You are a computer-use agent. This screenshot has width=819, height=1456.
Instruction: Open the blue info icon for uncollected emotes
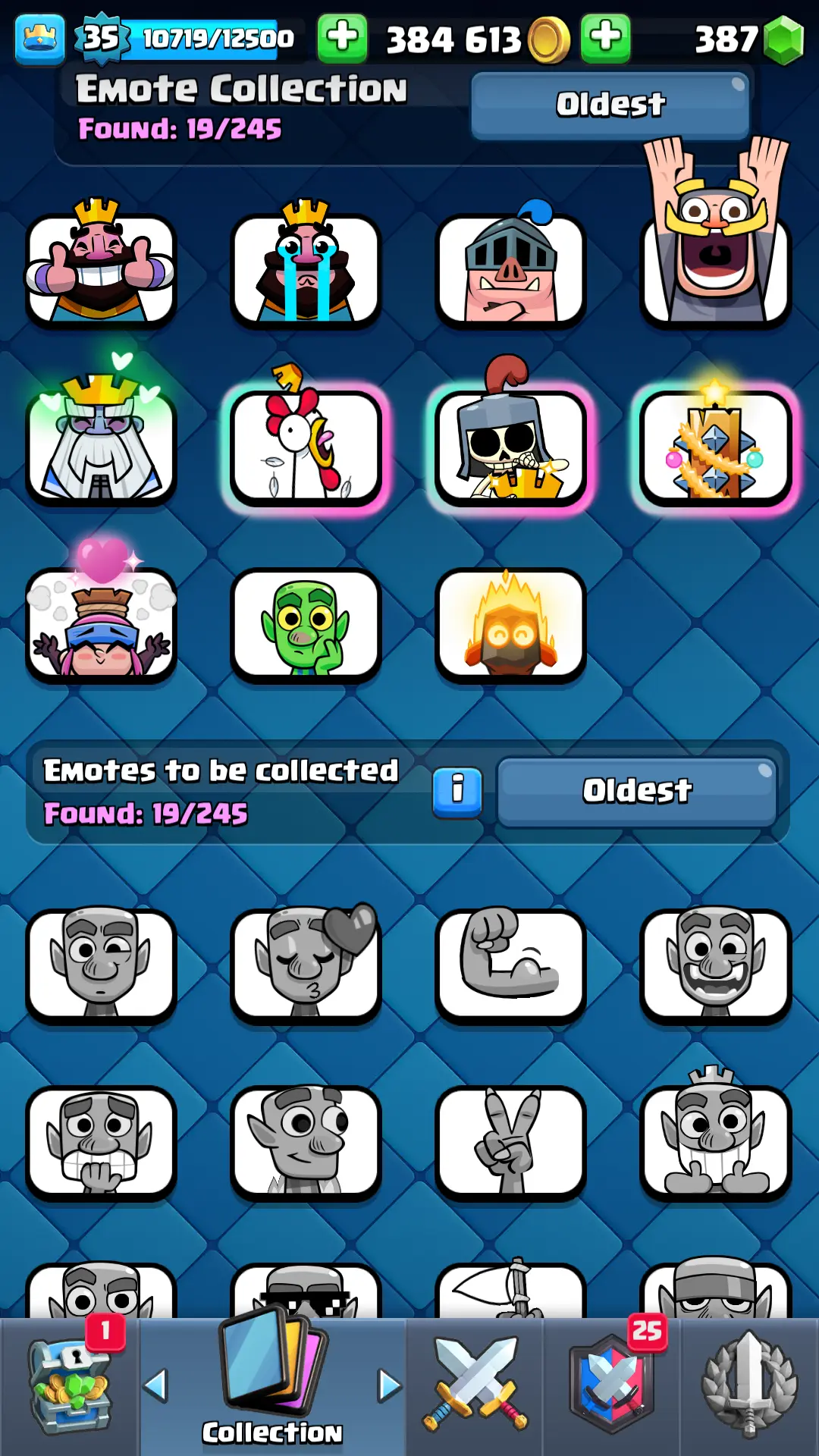point(457,791)
